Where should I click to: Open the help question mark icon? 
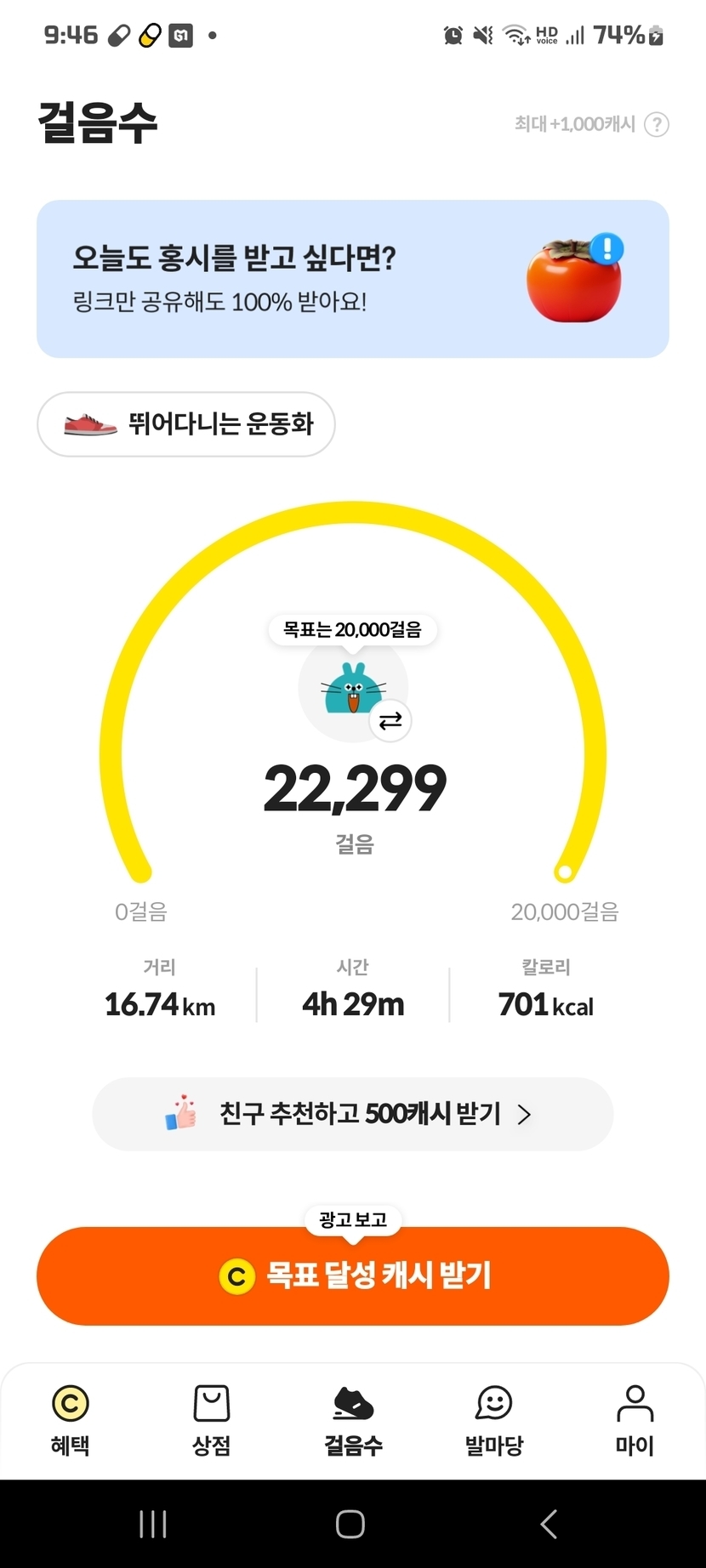657,124
